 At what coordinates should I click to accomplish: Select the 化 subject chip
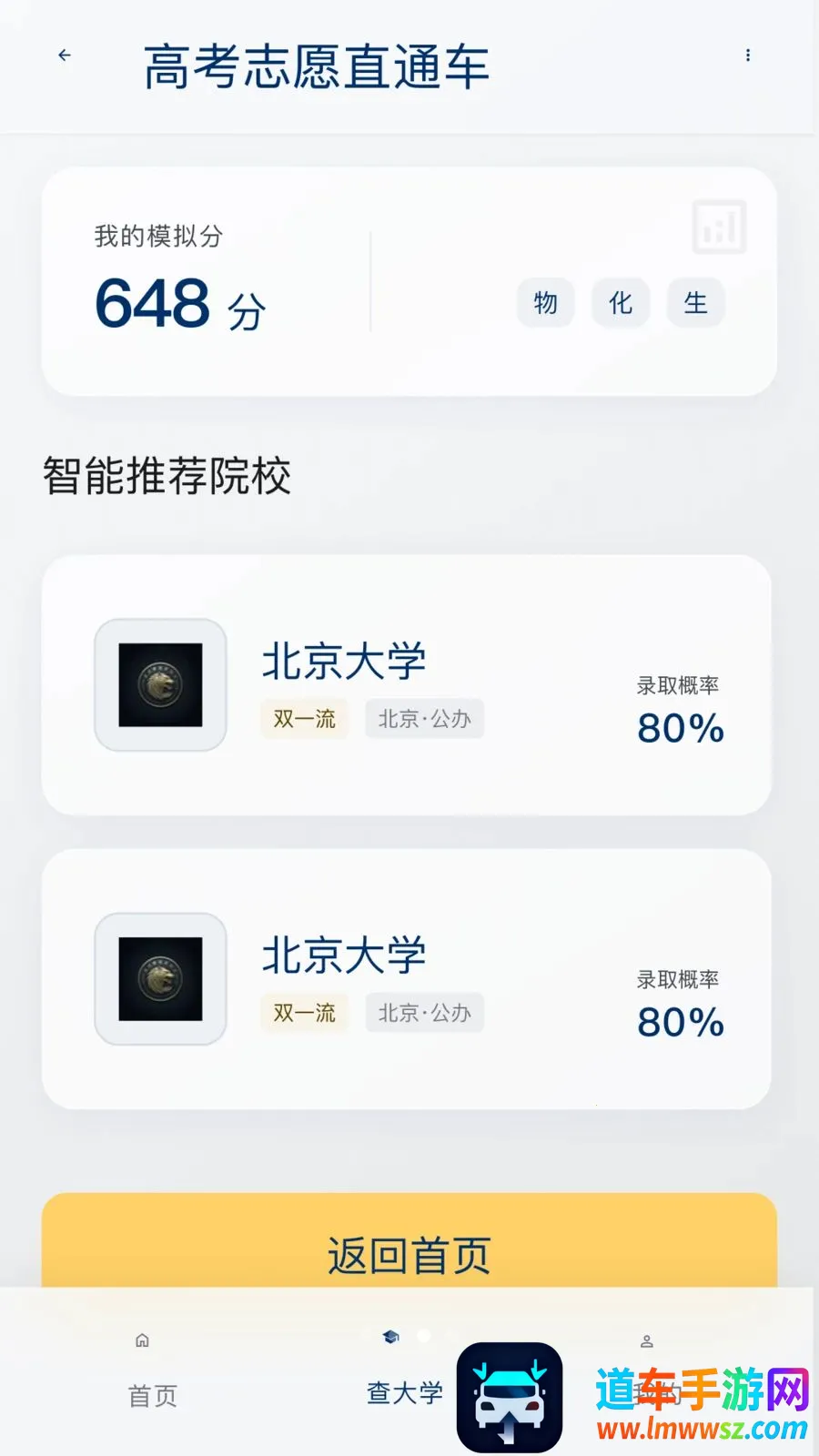621,303
